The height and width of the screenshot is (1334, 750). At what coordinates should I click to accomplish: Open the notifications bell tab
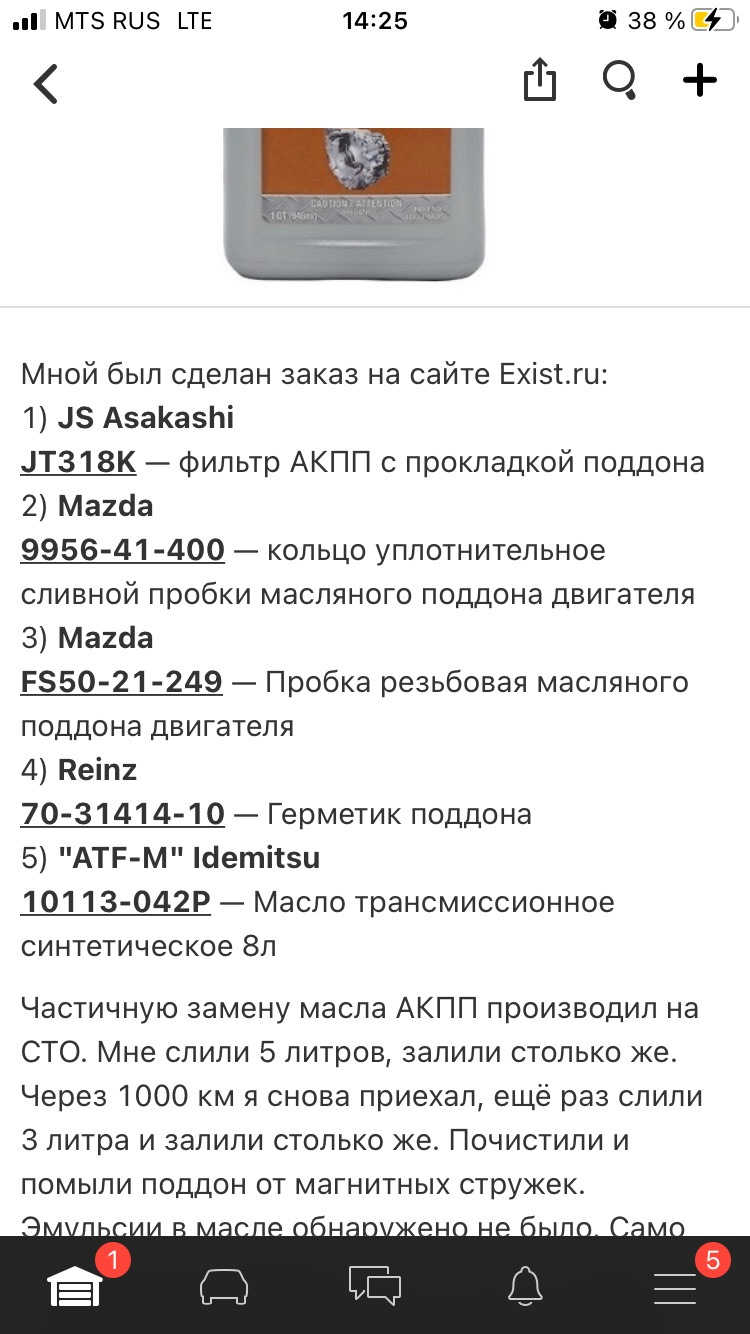(525, 1286)
